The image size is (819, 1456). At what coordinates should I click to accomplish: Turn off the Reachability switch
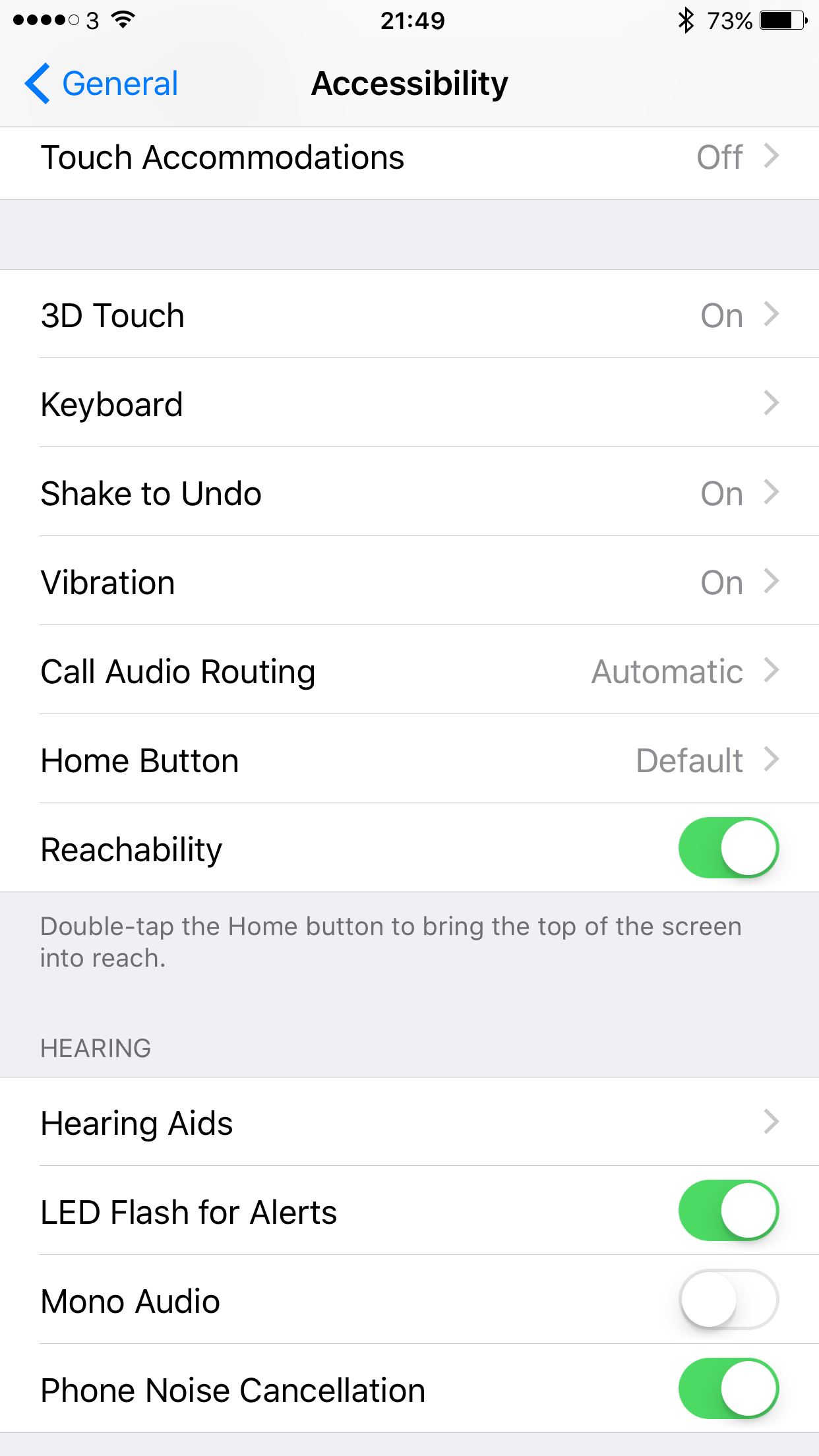(728, 848)
